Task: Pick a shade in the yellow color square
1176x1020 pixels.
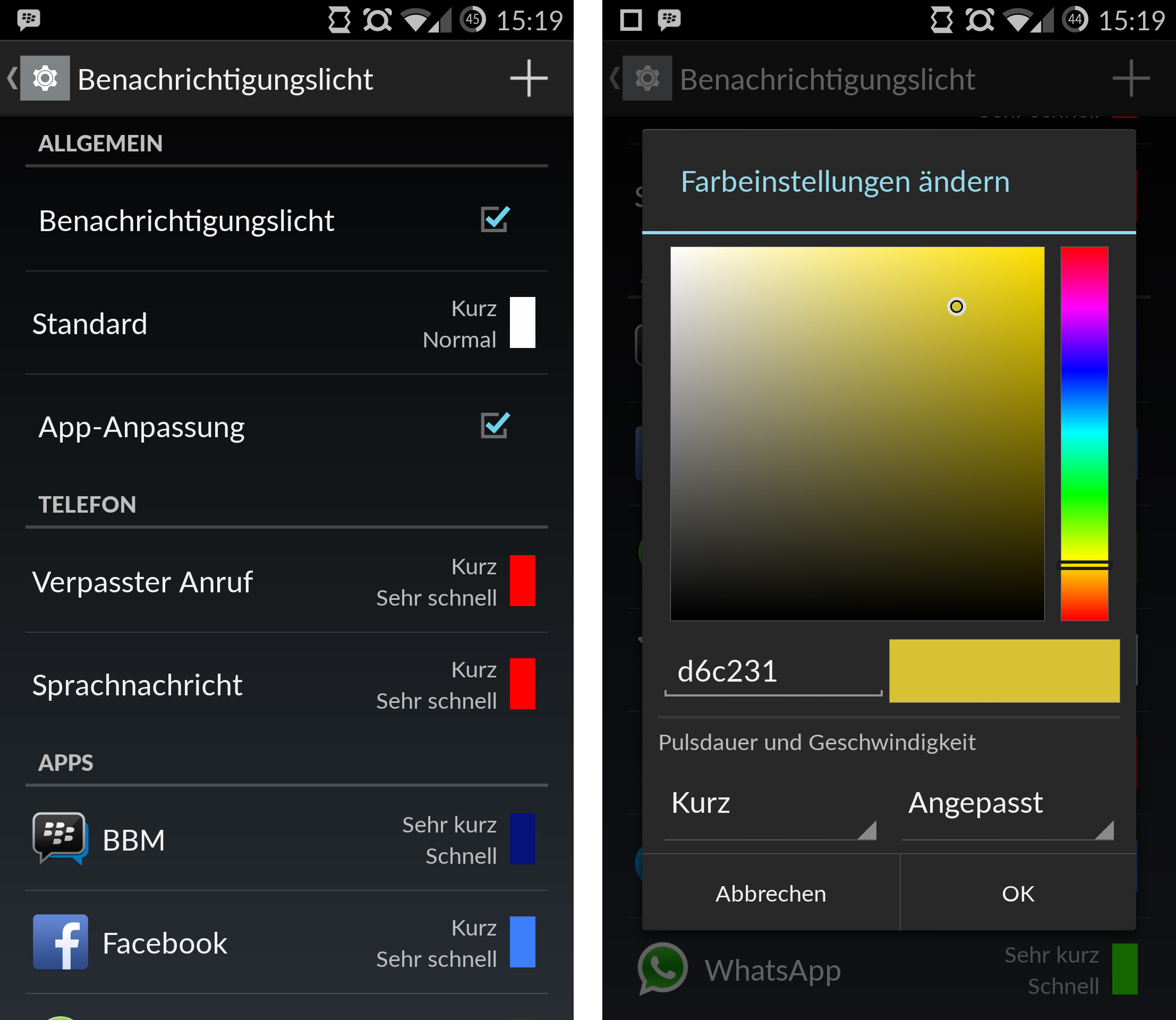Action: point(857,432)
